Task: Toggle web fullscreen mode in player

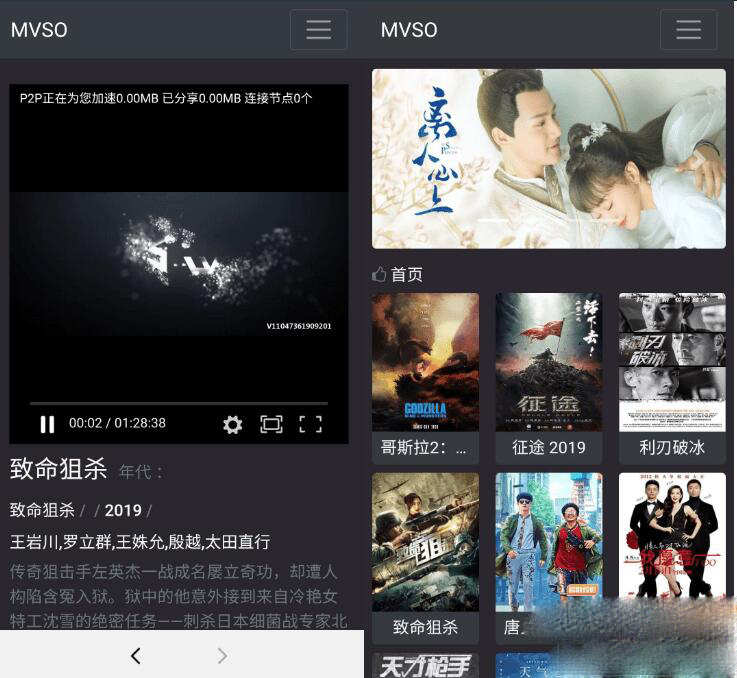Action: tap(271, 424)
